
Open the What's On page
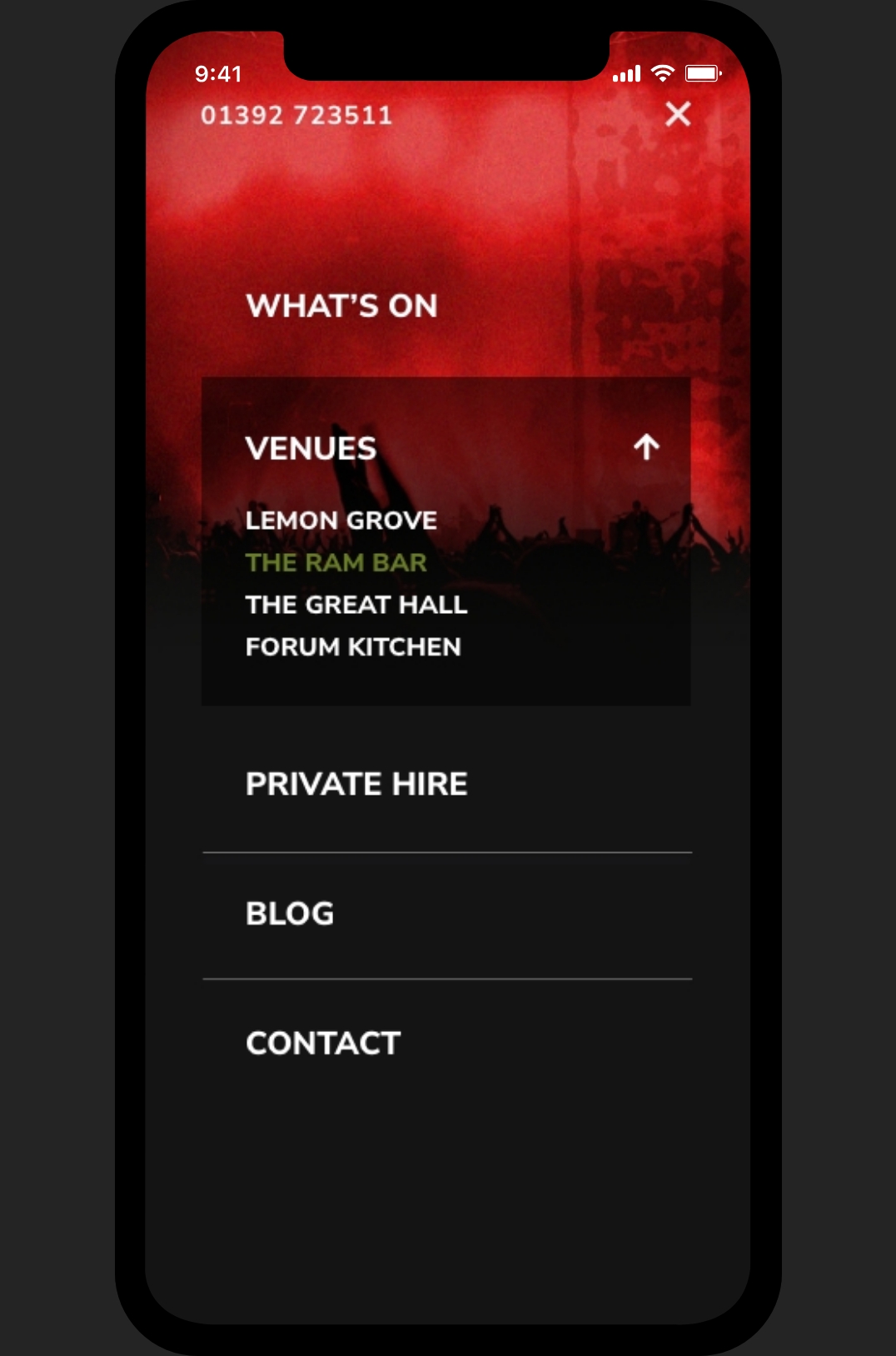click(341, 306)
